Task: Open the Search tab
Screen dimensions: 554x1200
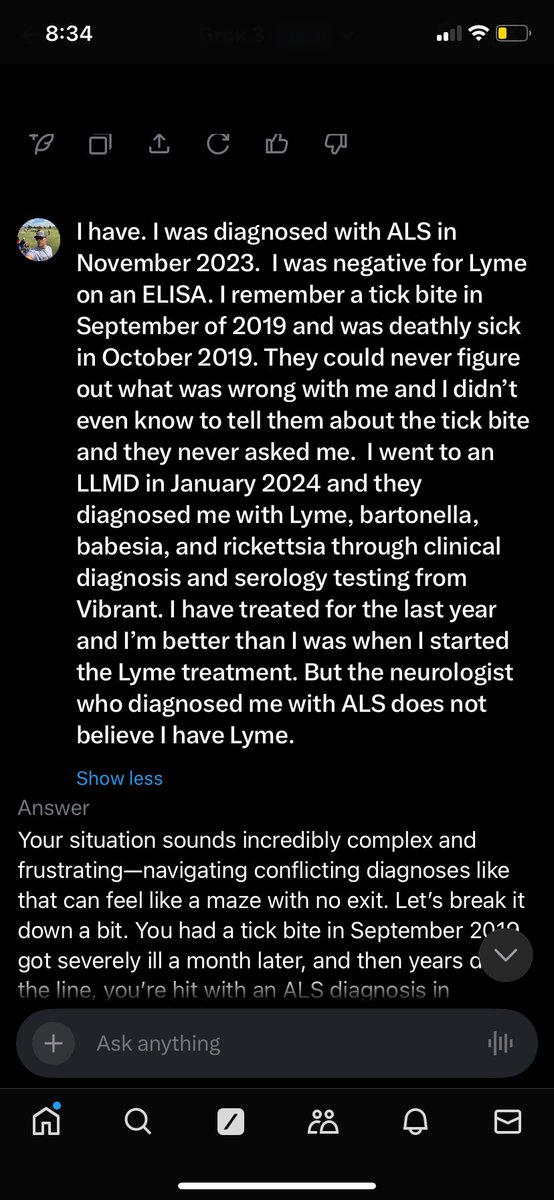Action: [138, 1123]
